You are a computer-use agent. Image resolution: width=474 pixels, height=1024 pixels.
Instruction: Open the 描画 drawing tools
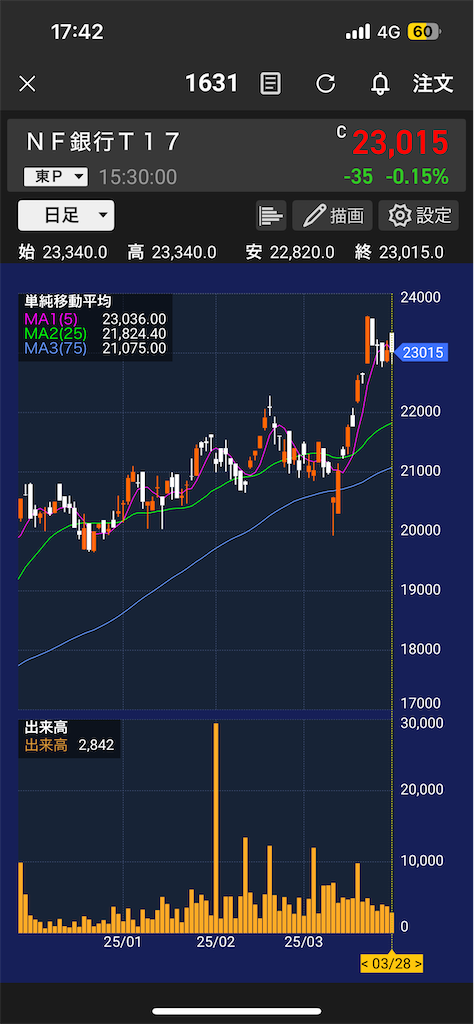click(332, 216)
